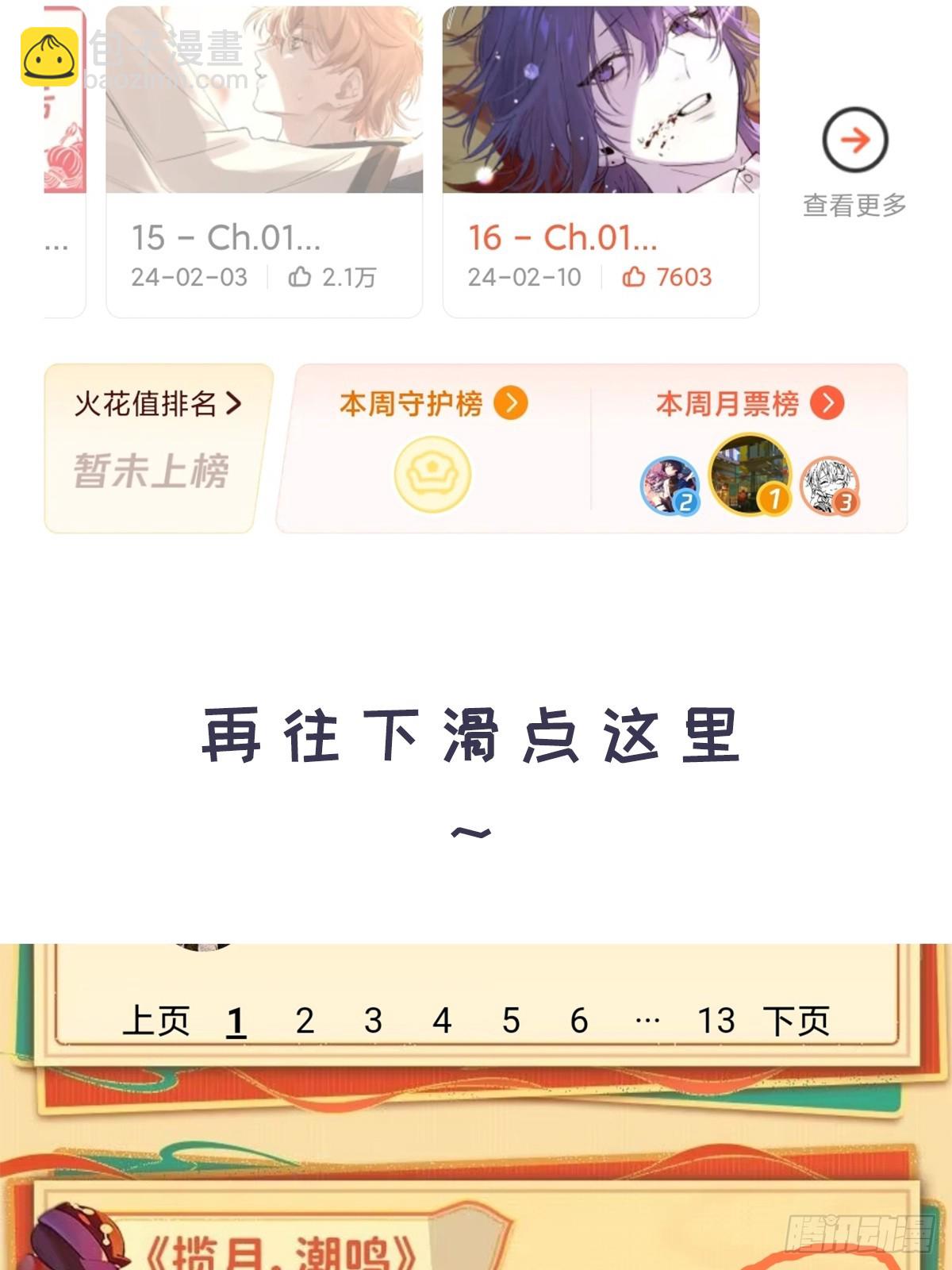Click the chapter 16 cover thumbnail
Screen dimensions: 952x1270
tap(601, 95)
